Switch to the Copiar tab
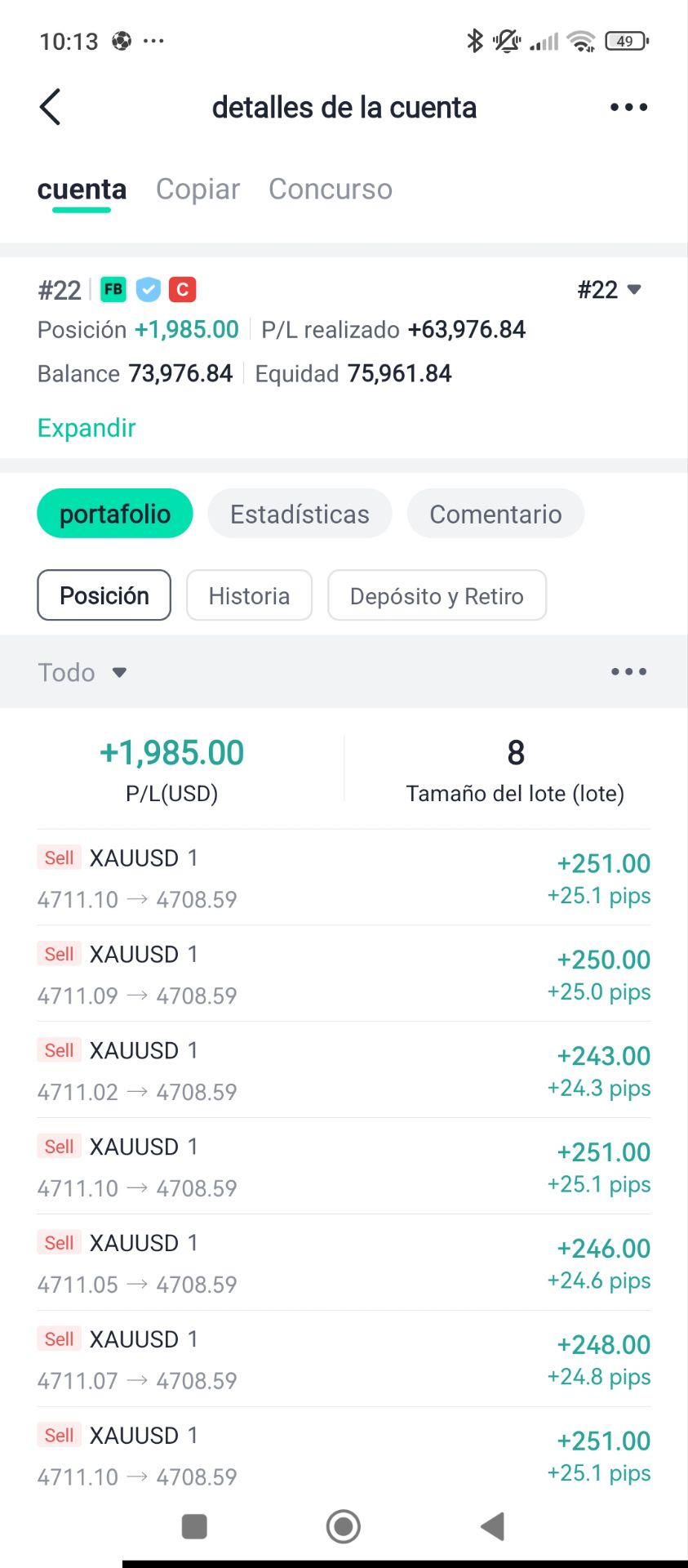This screenshot has width=688, height=1568. pyautogui.click(x=198, y=189)
